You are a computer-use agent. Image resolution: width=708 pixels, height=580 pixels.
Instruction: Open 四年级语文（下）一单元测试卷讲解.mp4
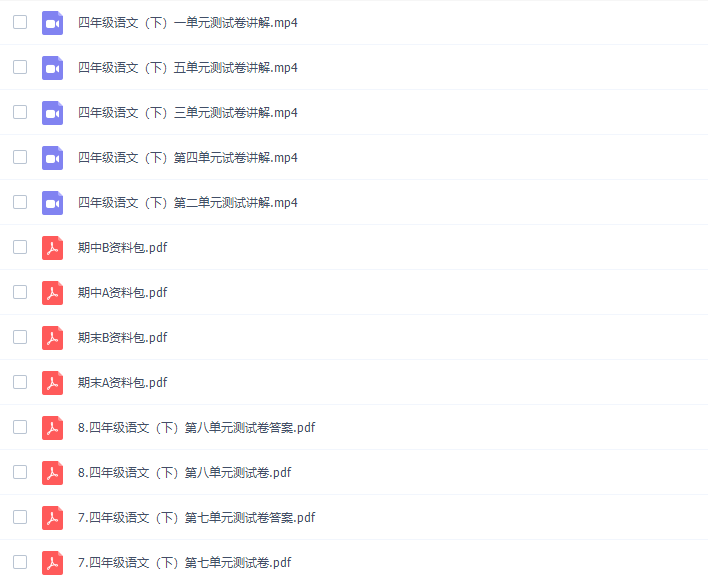187,22
